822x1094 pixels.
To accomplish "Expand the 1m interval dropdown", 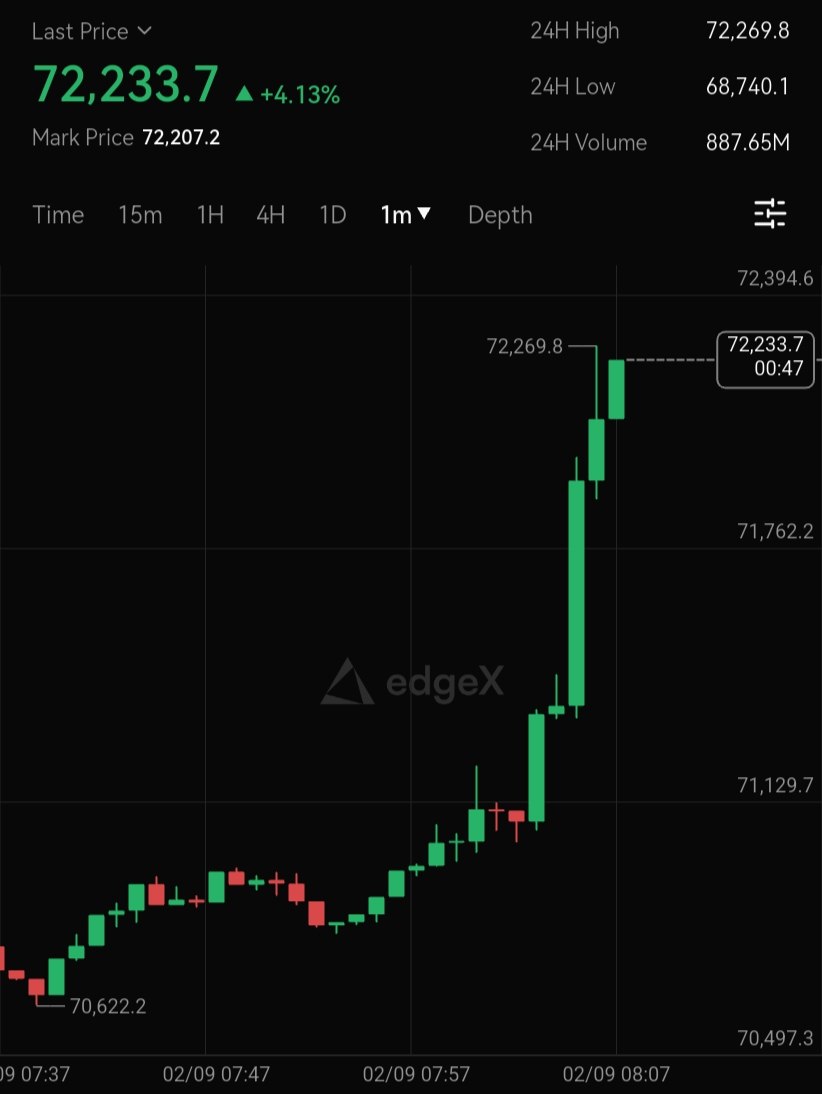I will tap(405, 215).
